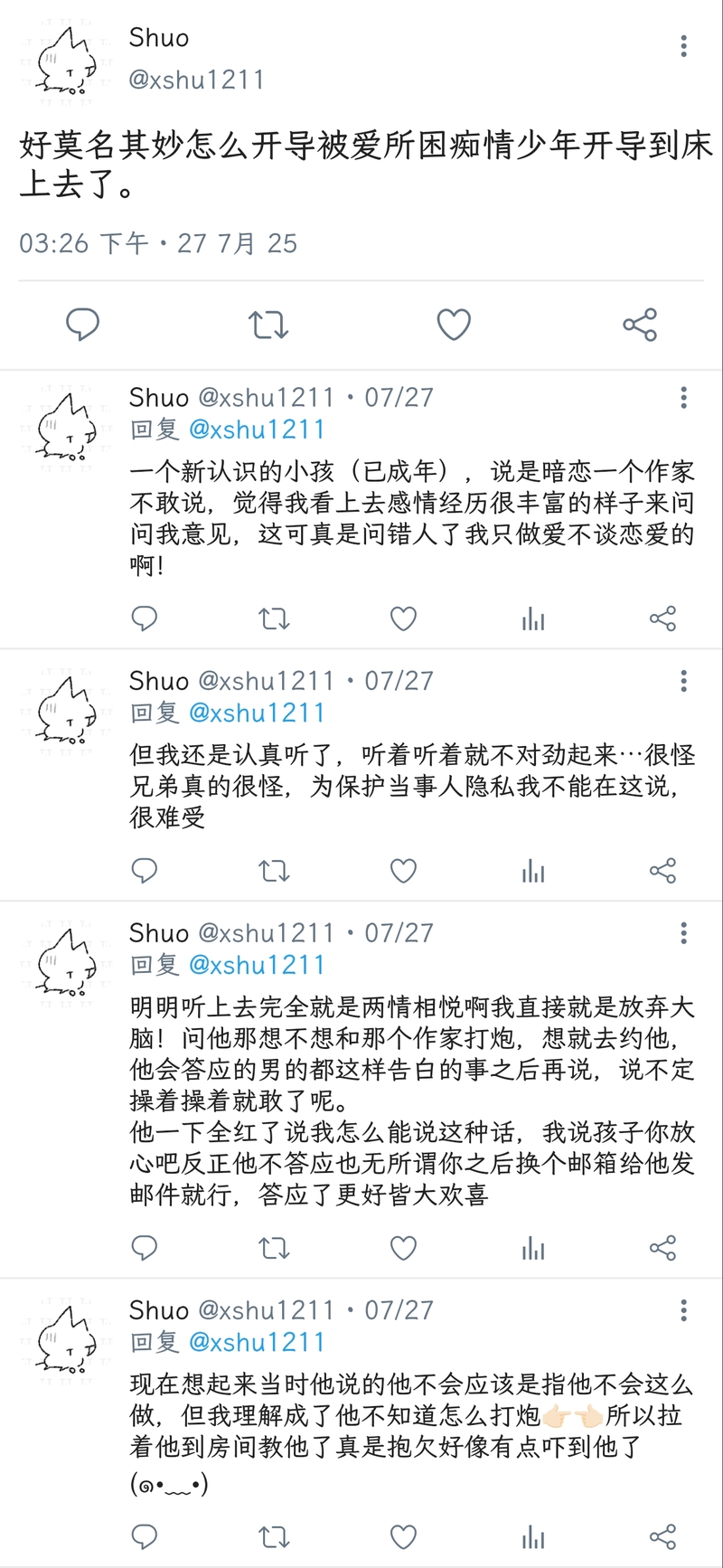
Task: Retweet the reply 明明听上去完全就是两情相悦
Action: point(274,1249)
